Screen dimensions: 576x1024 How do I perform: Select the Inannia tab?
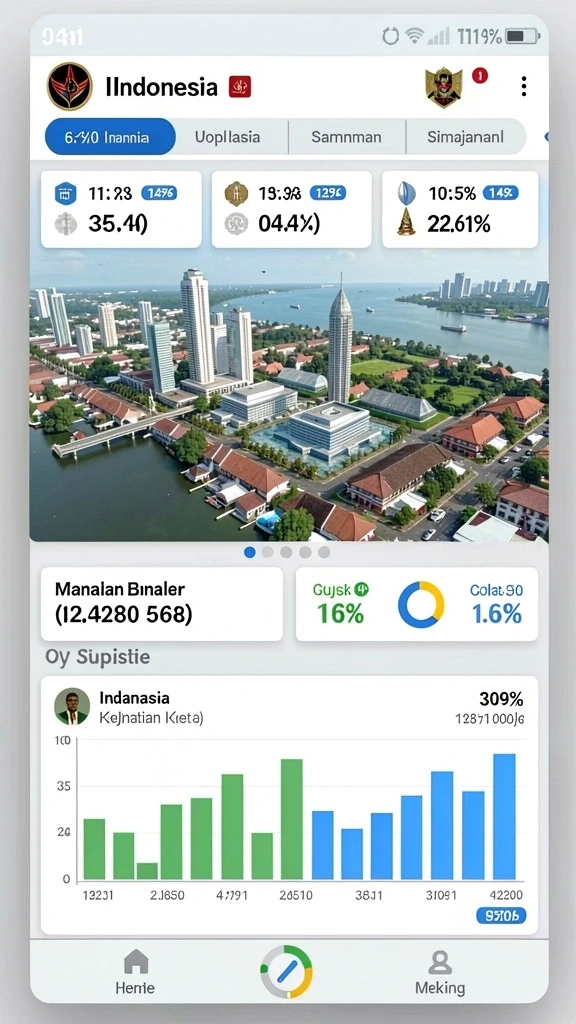click(x=110, y=137)
